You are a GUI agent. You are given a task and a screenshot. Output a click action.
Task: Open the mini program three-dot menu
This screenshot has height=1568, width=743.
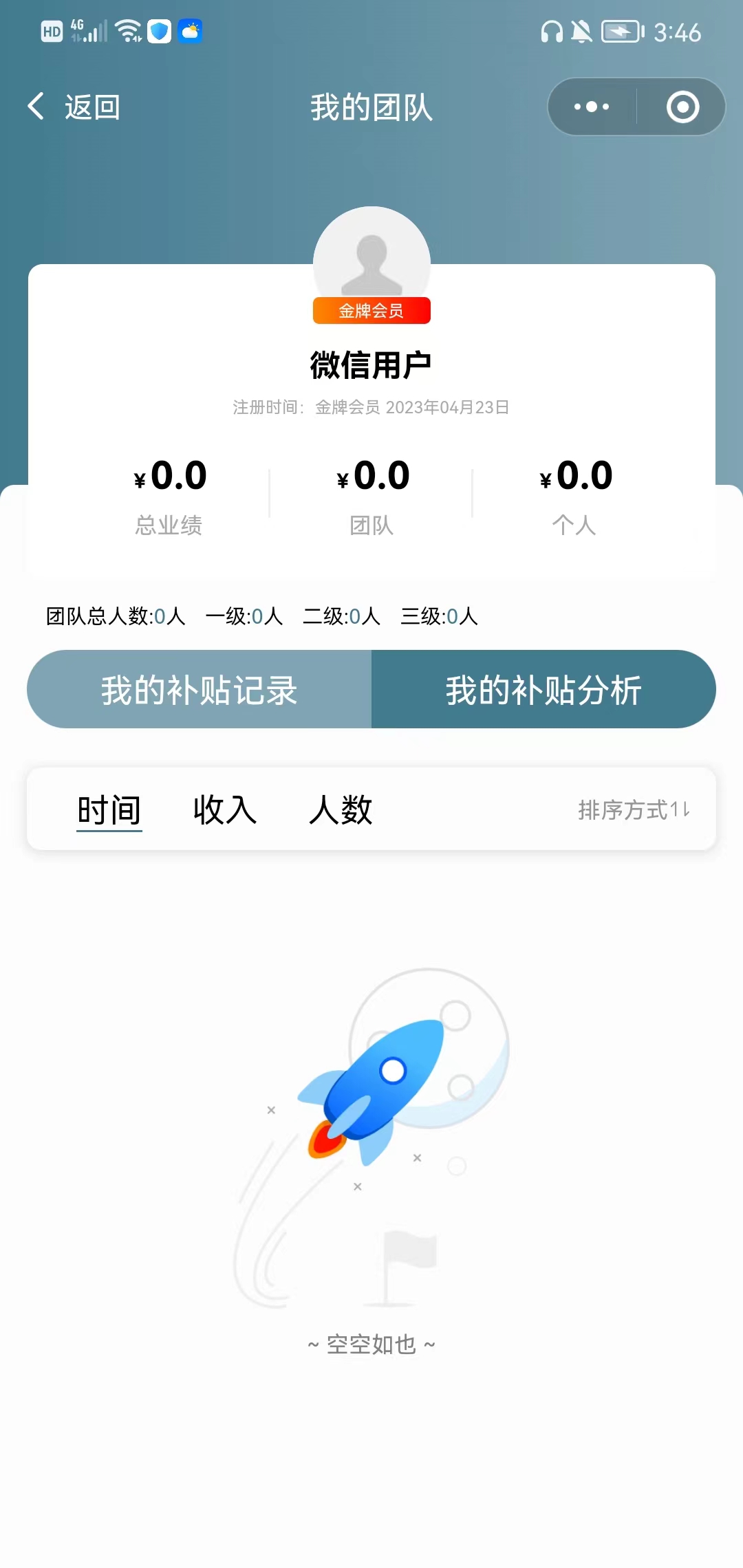(x=592, y=107)
